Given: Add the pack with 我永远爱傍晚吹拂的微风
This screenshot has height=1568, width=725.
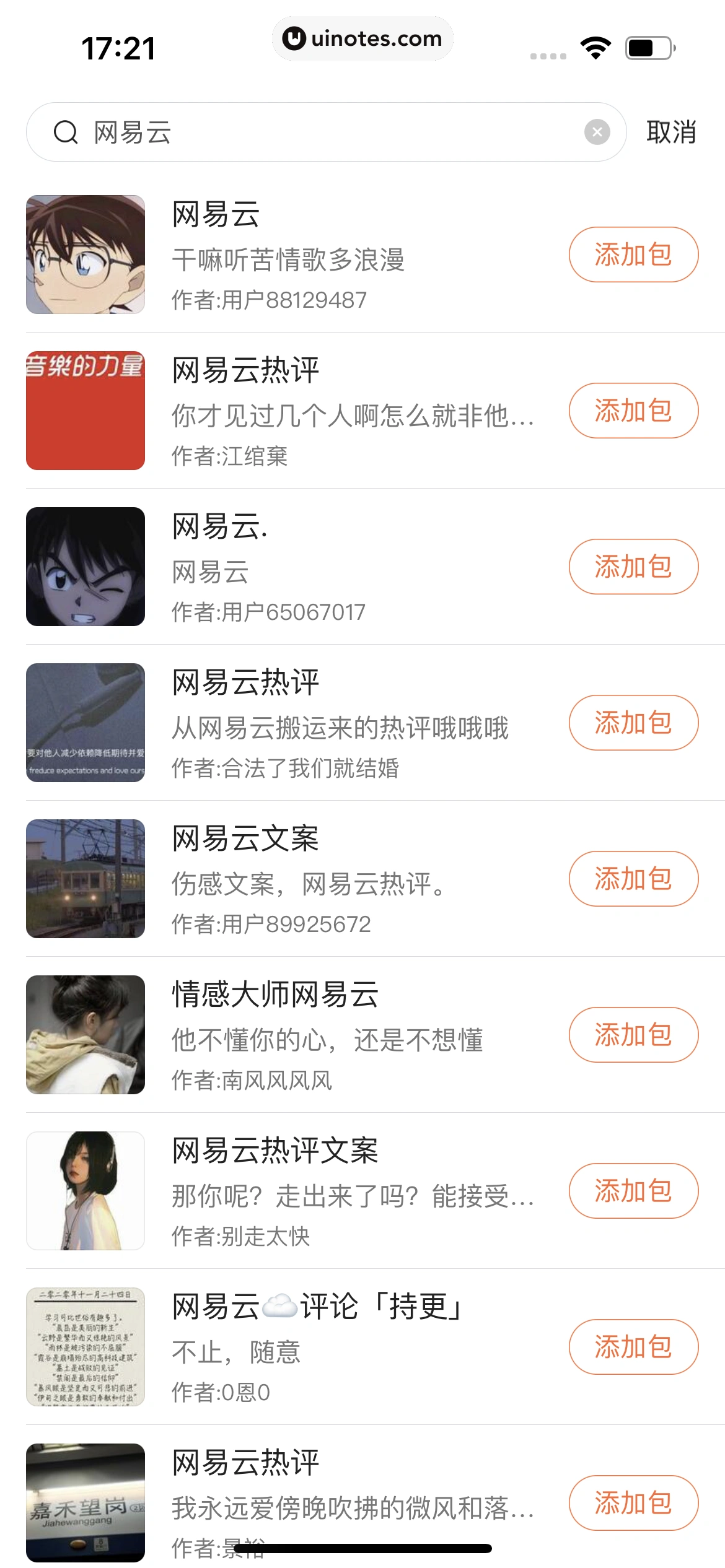Looking at the screenshot, I should pos(633,1503).
